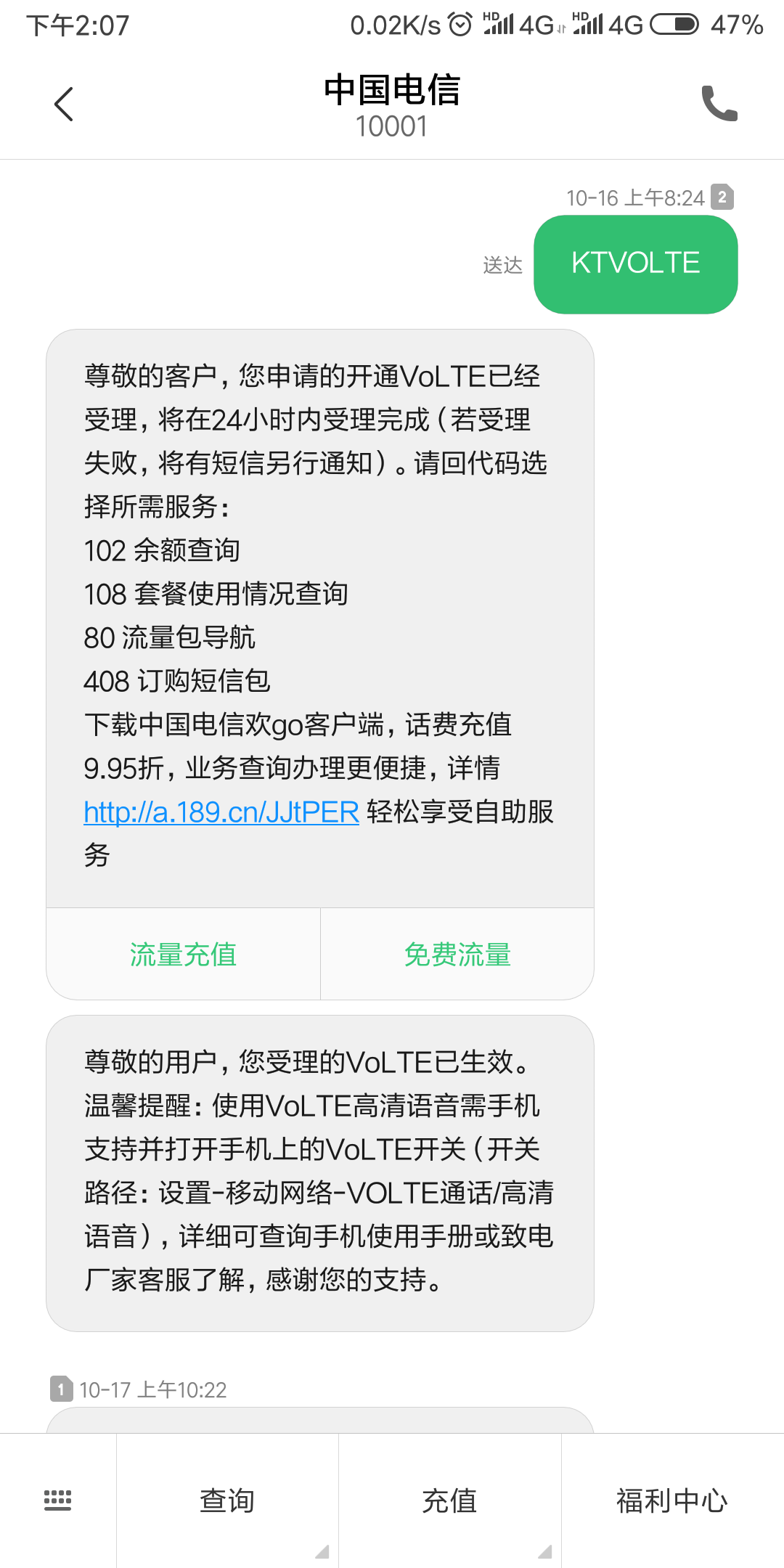Screen dimensions: 784x1568
Task: Open 福利中心
Action: pyautogui.click(x=672, y=1500)
